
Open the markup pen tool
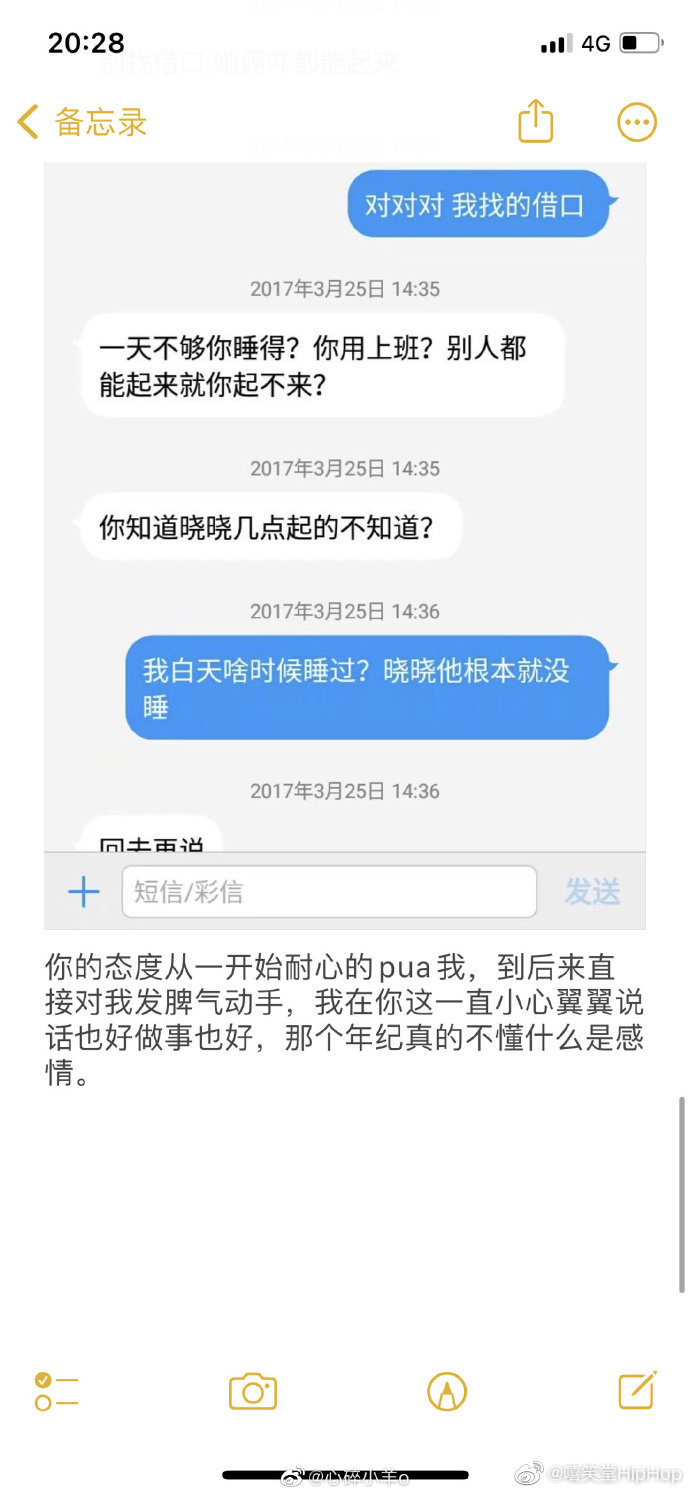click(447, 1391)
